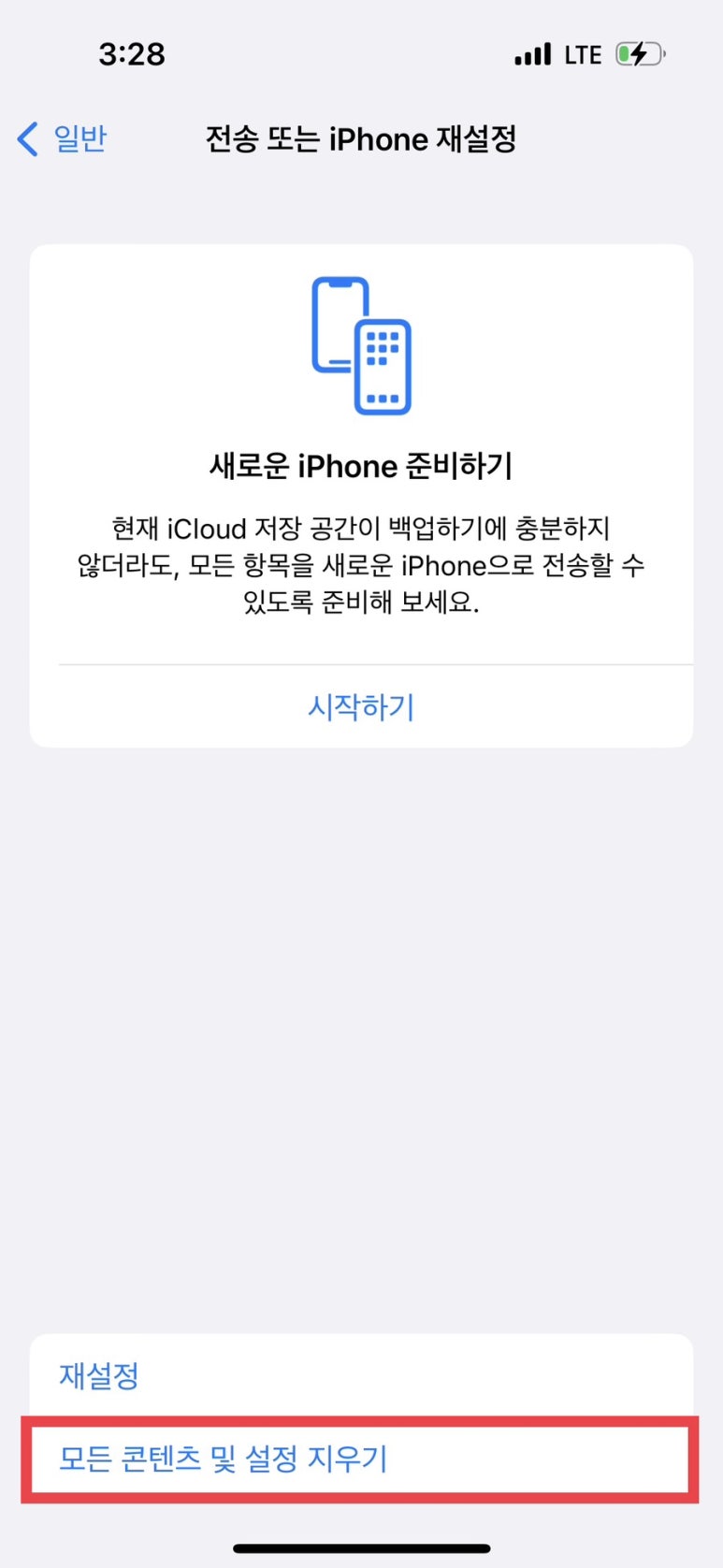
Task: Tap 시작하기 to prepare new iPhone
Action: click(x=361, y=706)
